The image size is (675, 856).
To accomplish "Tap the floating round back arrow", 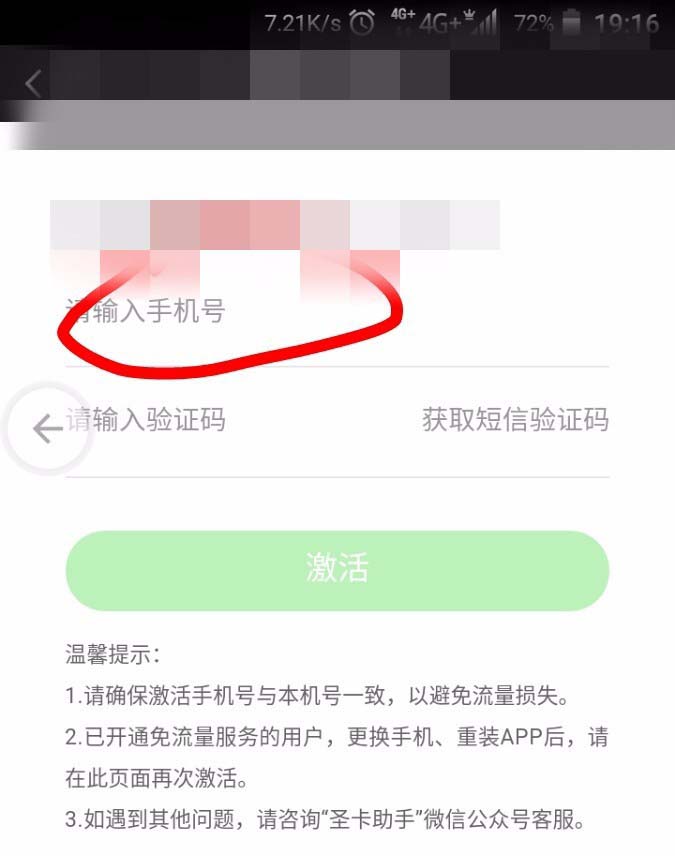I will click(x=46, y=430).
